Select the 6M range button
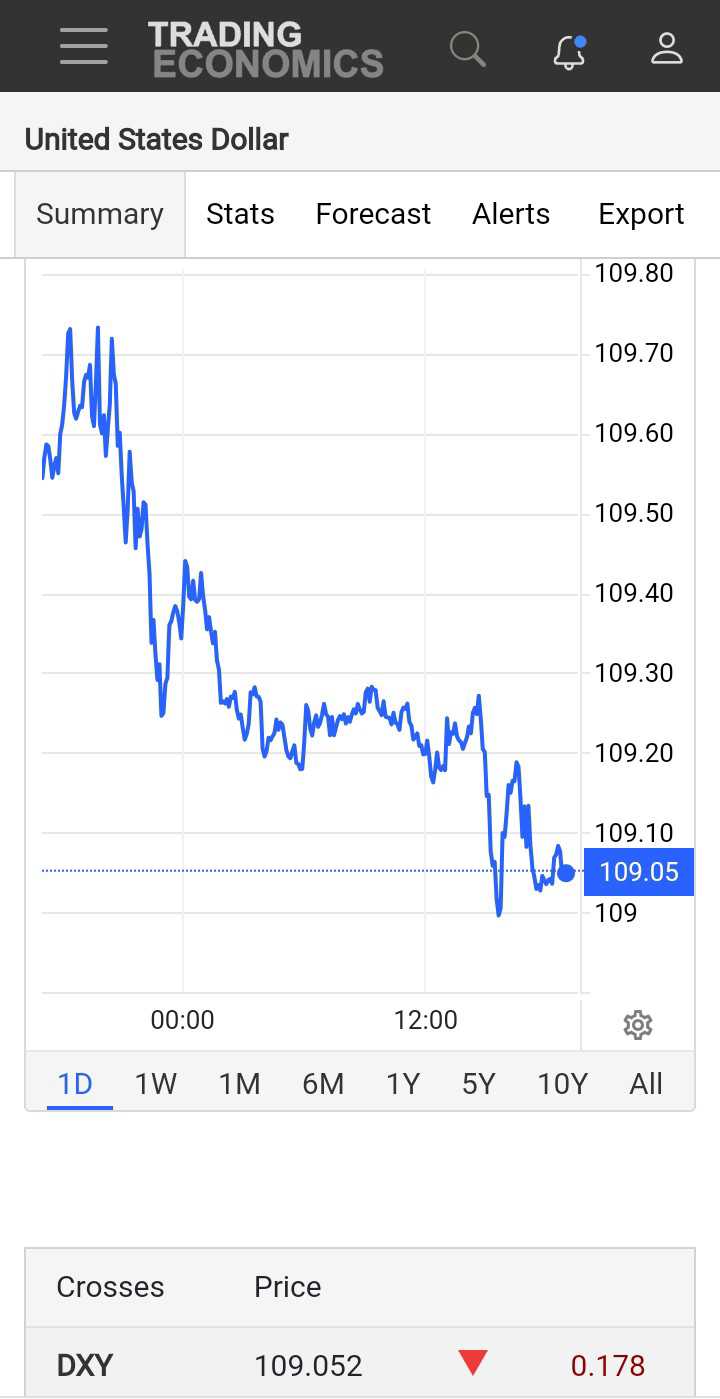Image resolution: width=720 pixels, height=1399 pixels. click(323, 1083)
